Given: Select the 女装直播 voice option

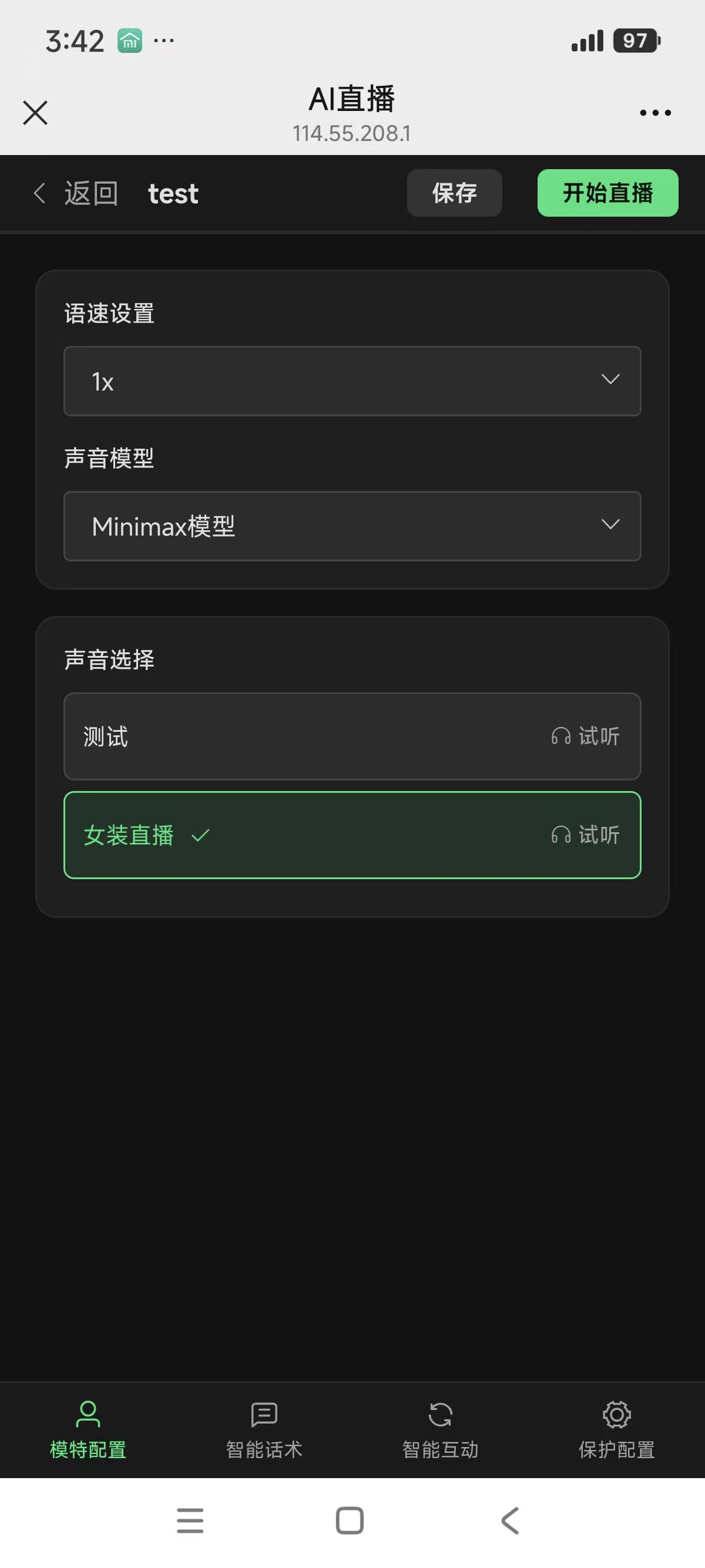Looking at the screenshot, I should tap(244, 835).
